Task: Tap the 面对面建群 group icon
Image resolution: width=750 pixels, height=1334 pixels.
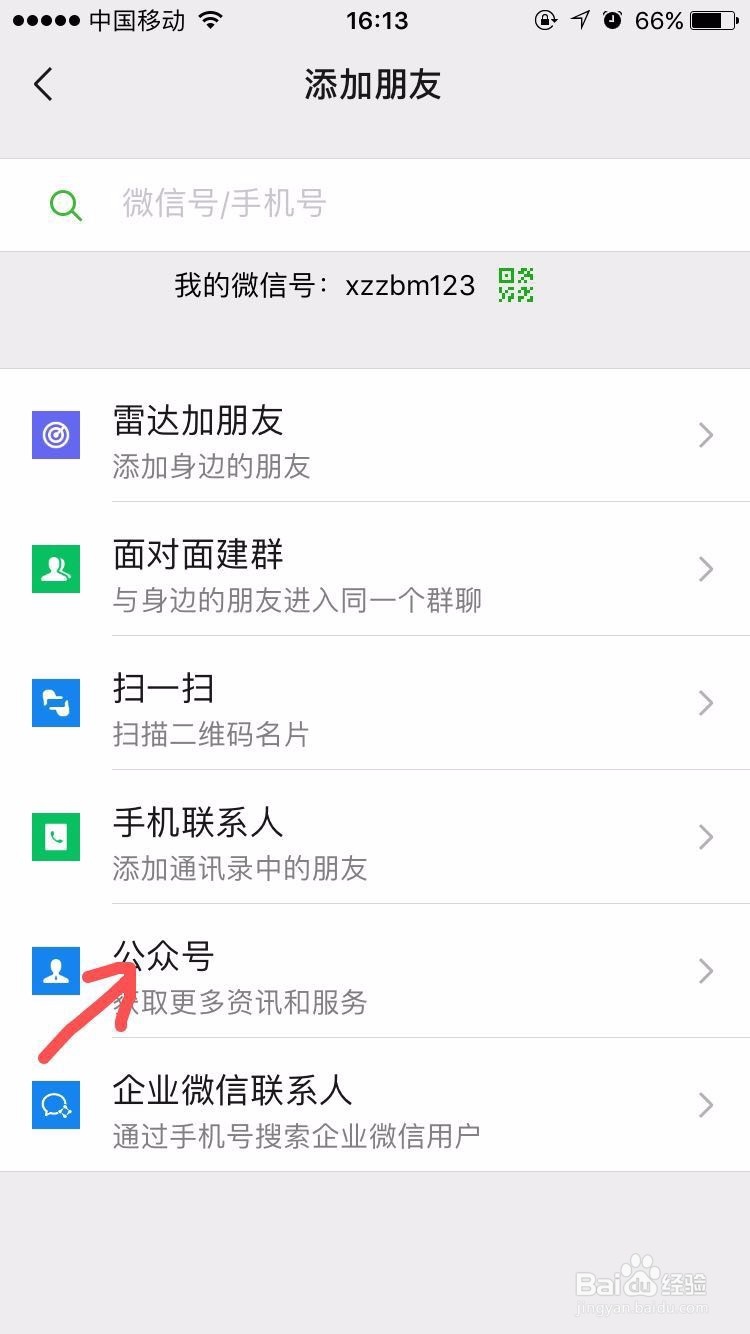Action: 56,570
